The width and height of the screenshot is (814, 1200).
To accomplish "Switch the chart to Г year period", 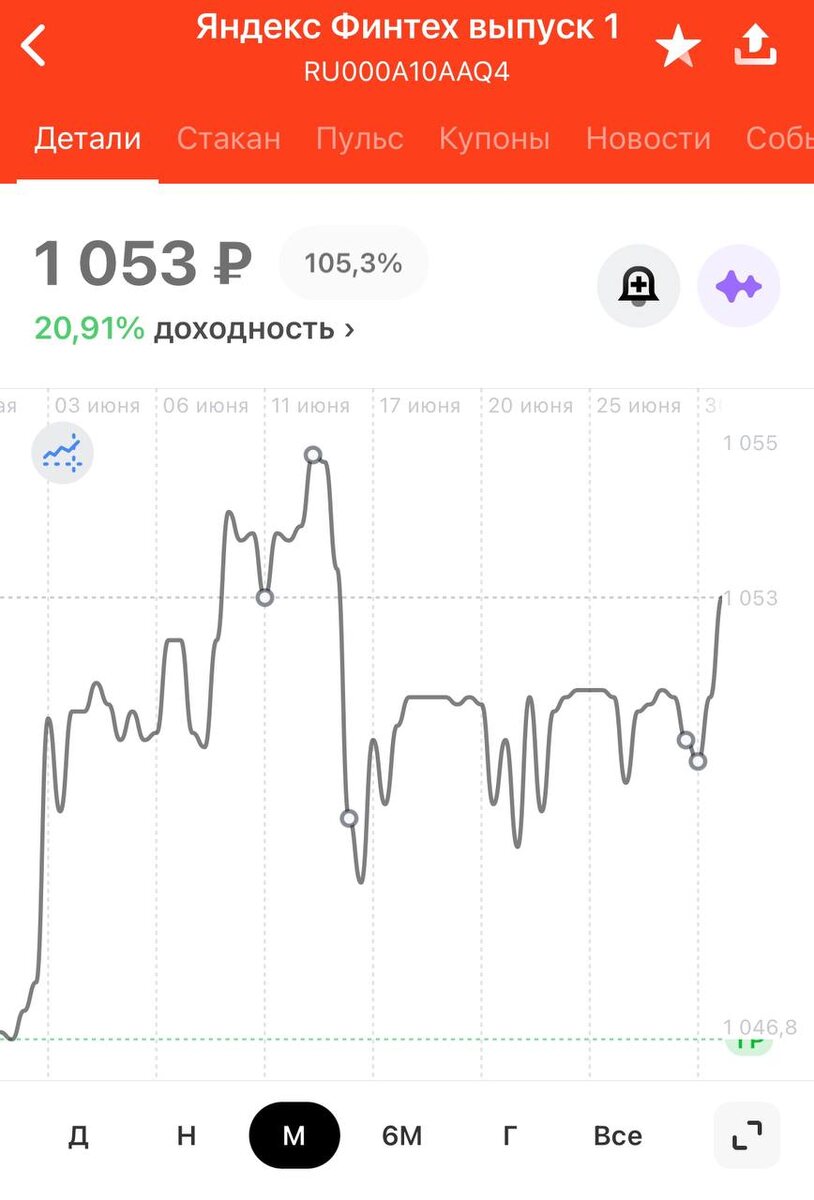I will (x=510, y=1135).
